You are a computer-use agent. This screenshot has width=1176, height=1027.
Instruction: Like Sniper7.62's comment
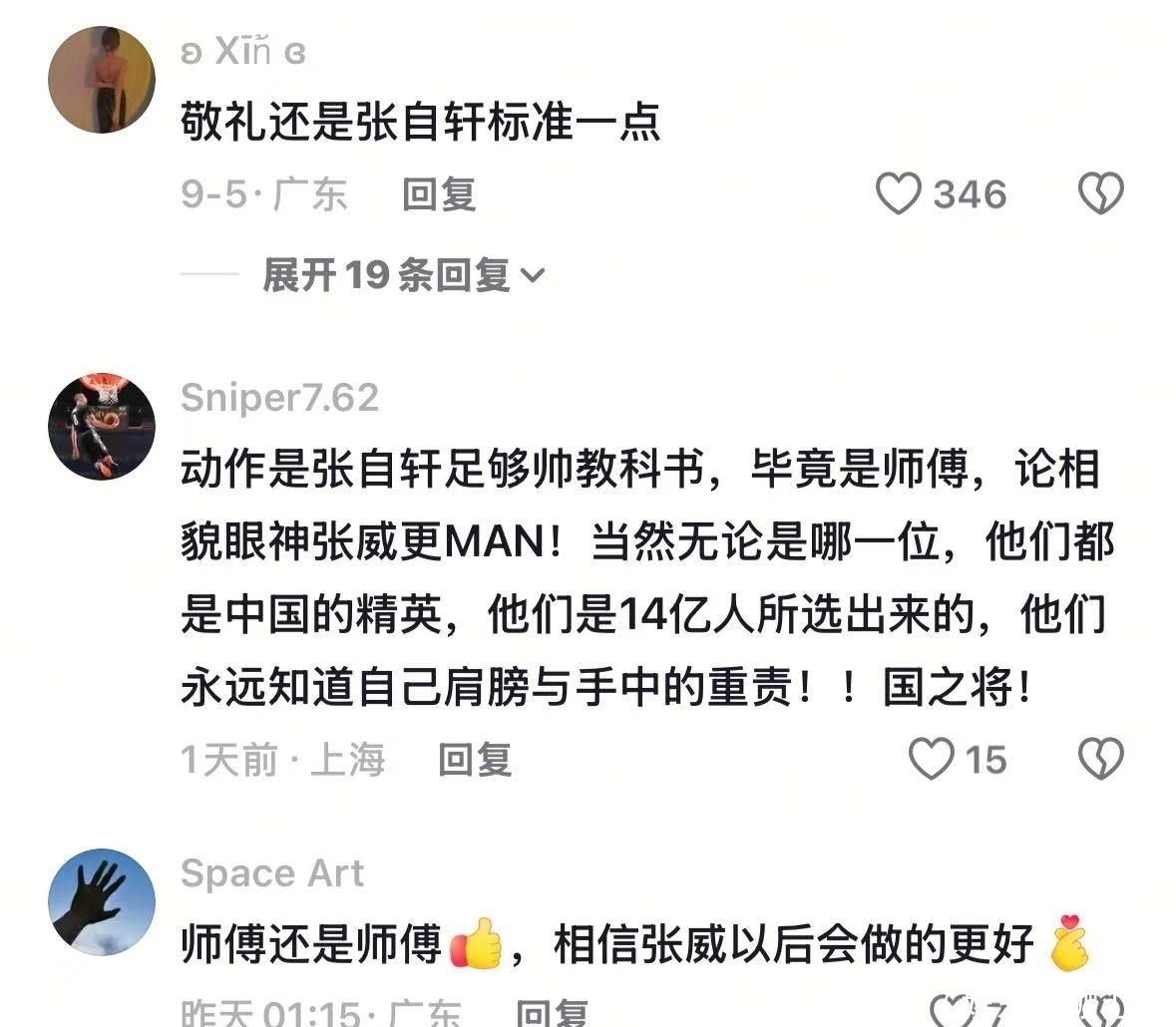click(x=933, y=760)
